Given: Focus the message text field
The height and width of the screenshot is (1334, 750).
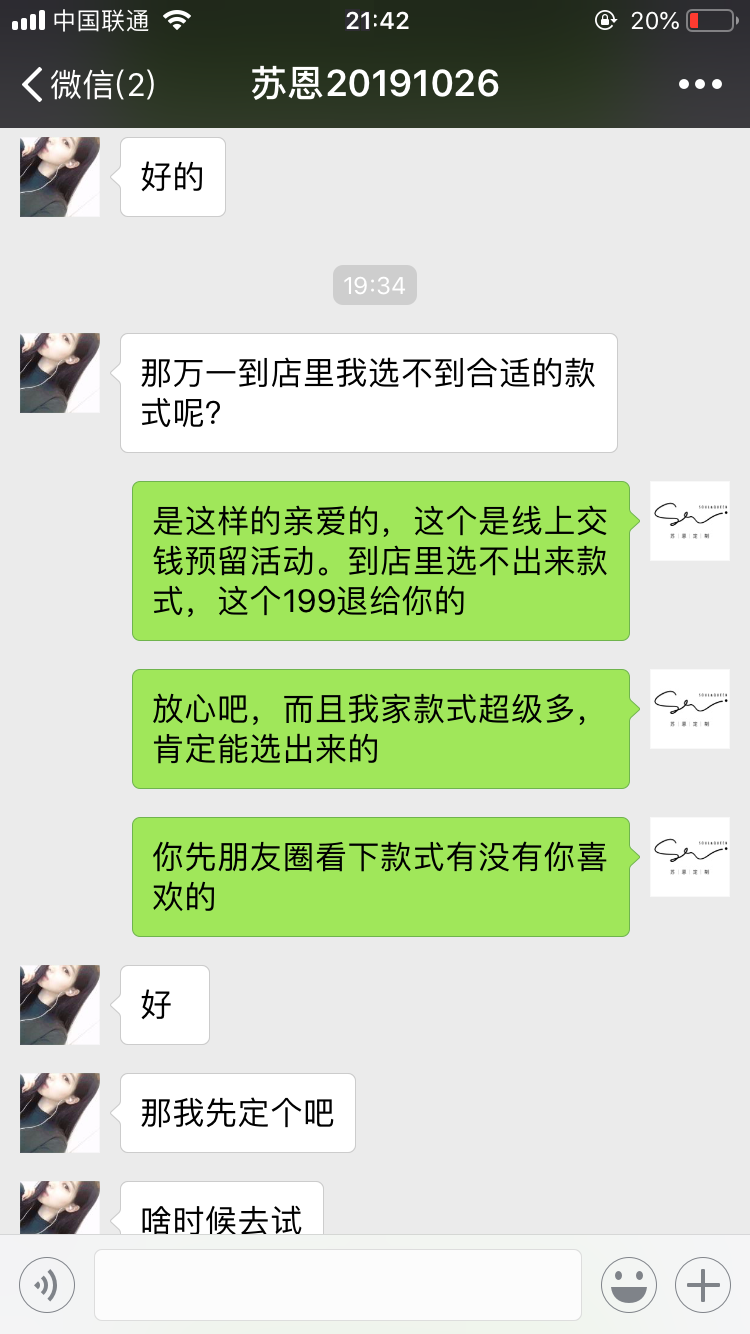Looking at the screenshot, I should (338, 1285).
